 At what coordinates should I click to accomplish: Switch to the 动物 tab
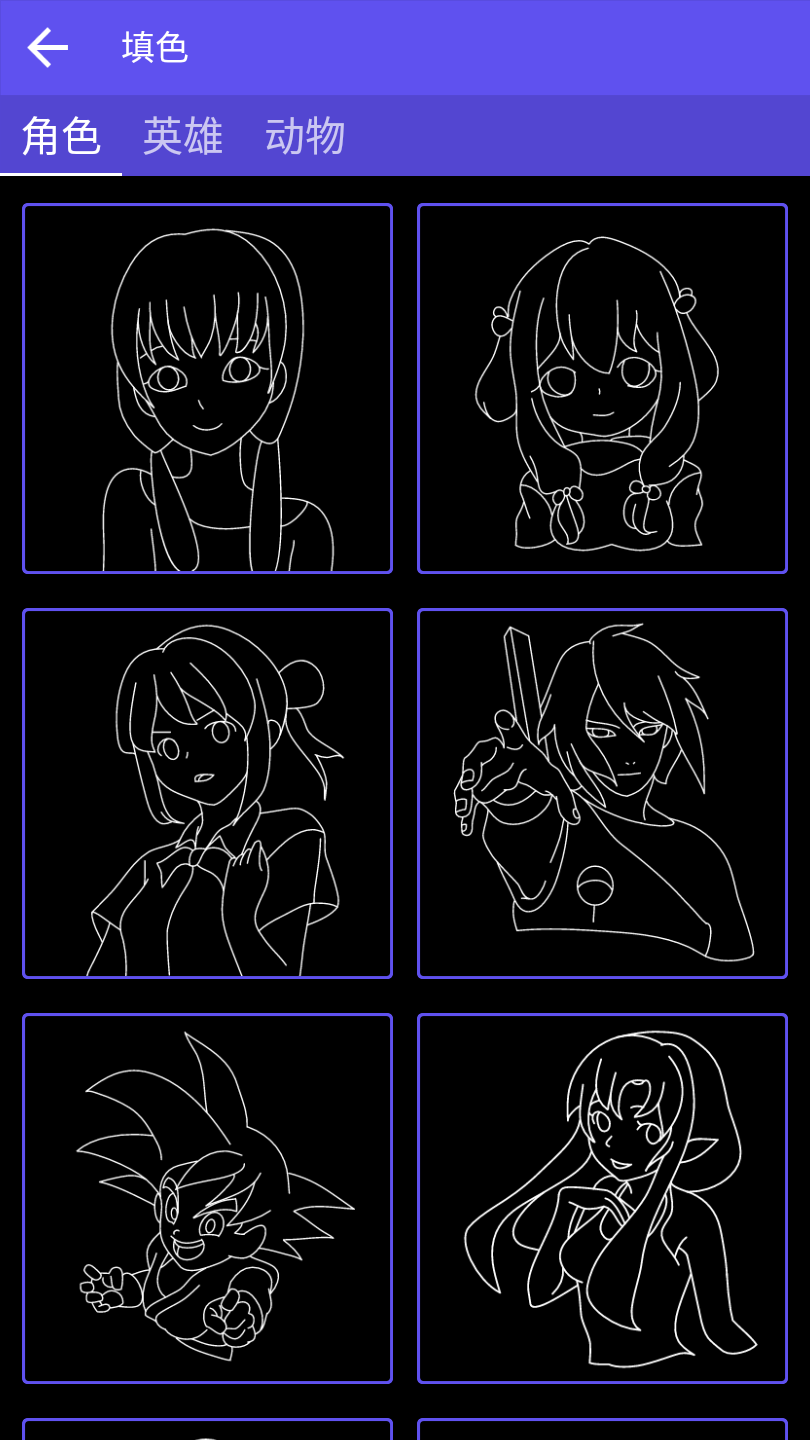tap(305, 136)
